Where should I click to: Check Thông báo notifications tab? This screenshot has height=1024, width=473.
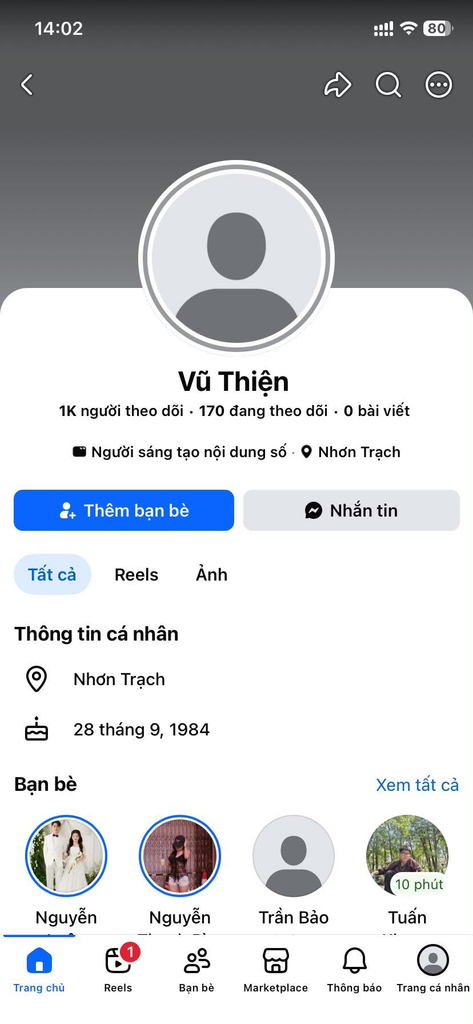click(354, 969)
